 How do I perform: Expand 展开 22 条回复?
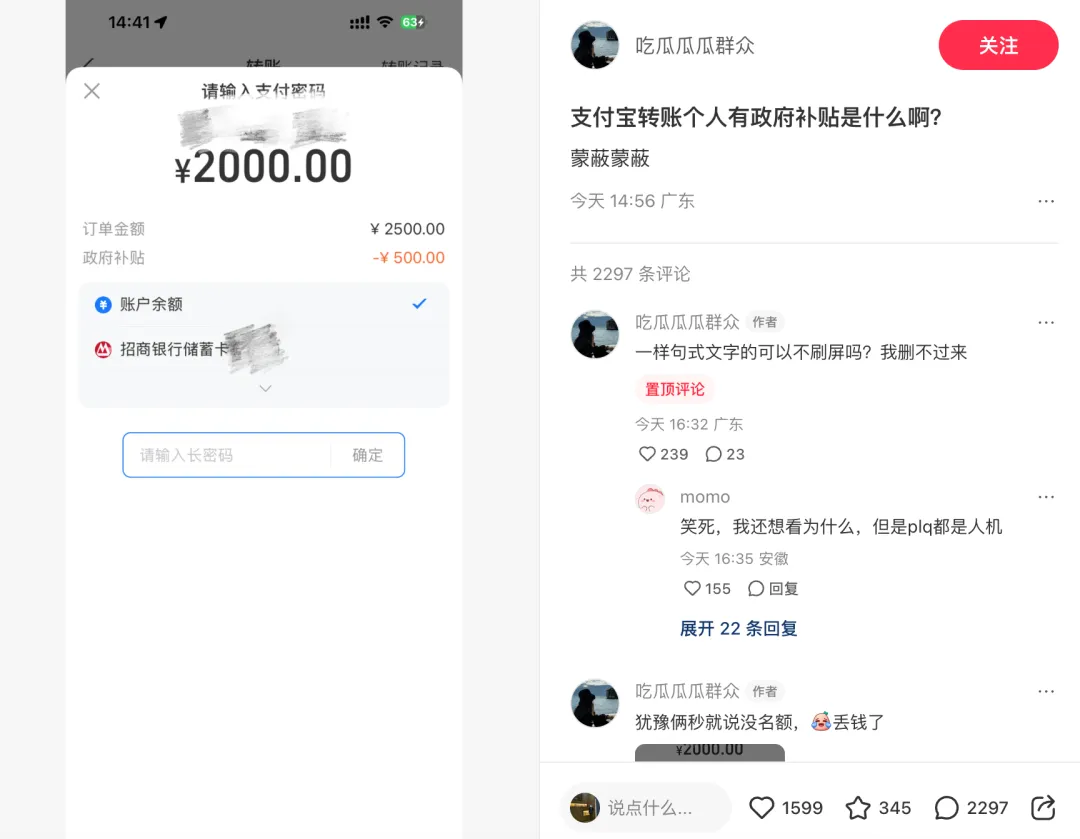738,628
